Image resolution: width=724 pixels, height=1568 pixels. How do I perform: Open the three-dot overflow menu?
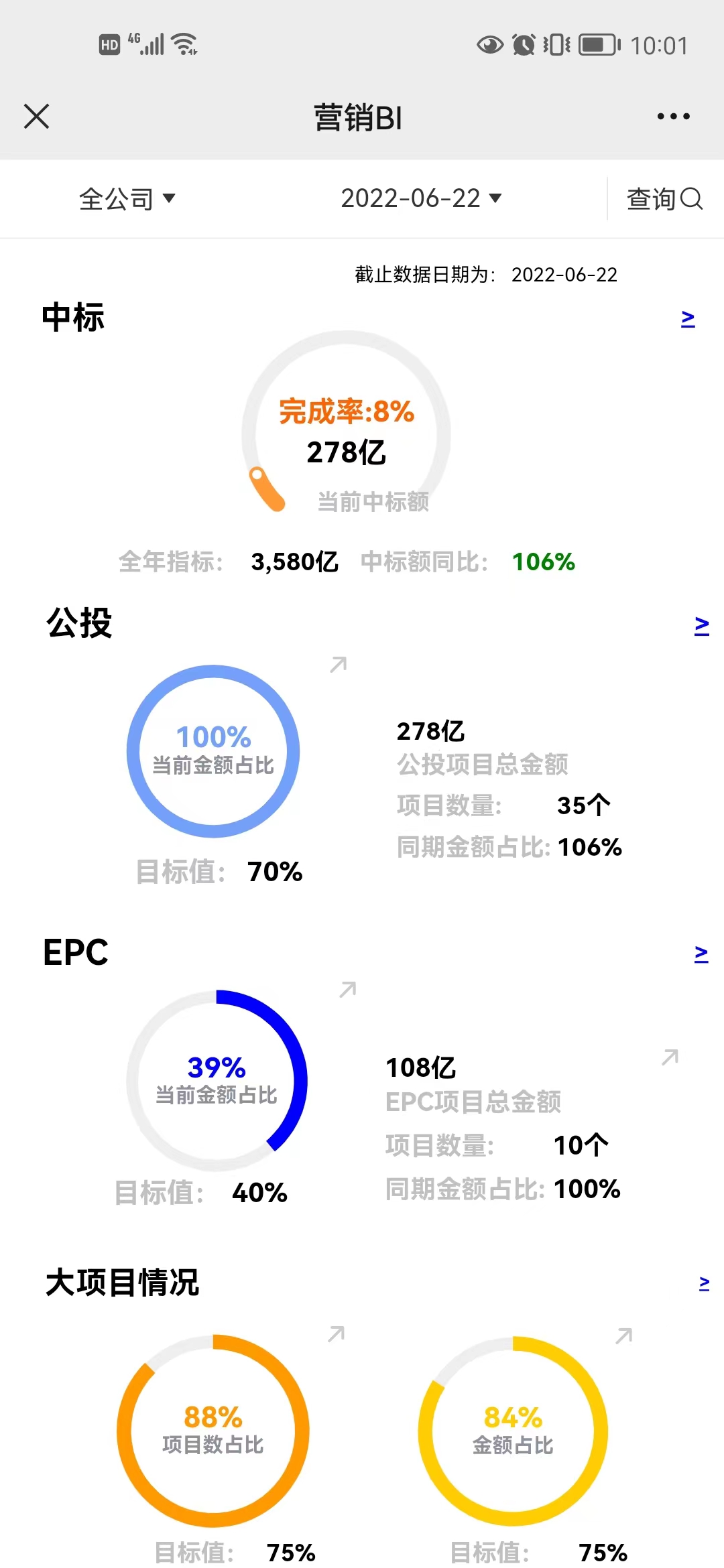tap(673, 117)
